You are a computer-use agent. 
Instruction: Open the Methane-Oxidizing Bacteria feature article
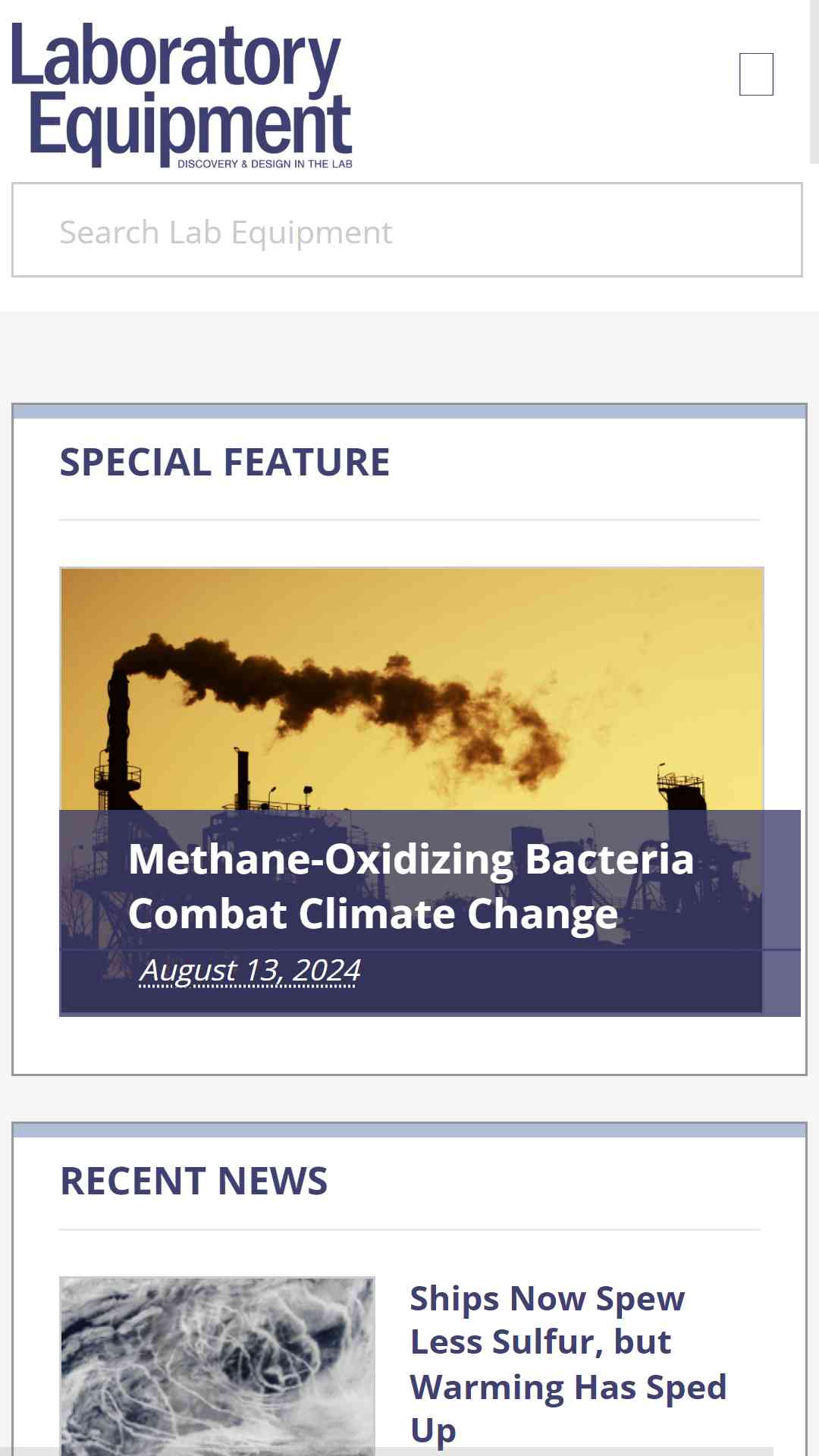(x=410, y=886)
